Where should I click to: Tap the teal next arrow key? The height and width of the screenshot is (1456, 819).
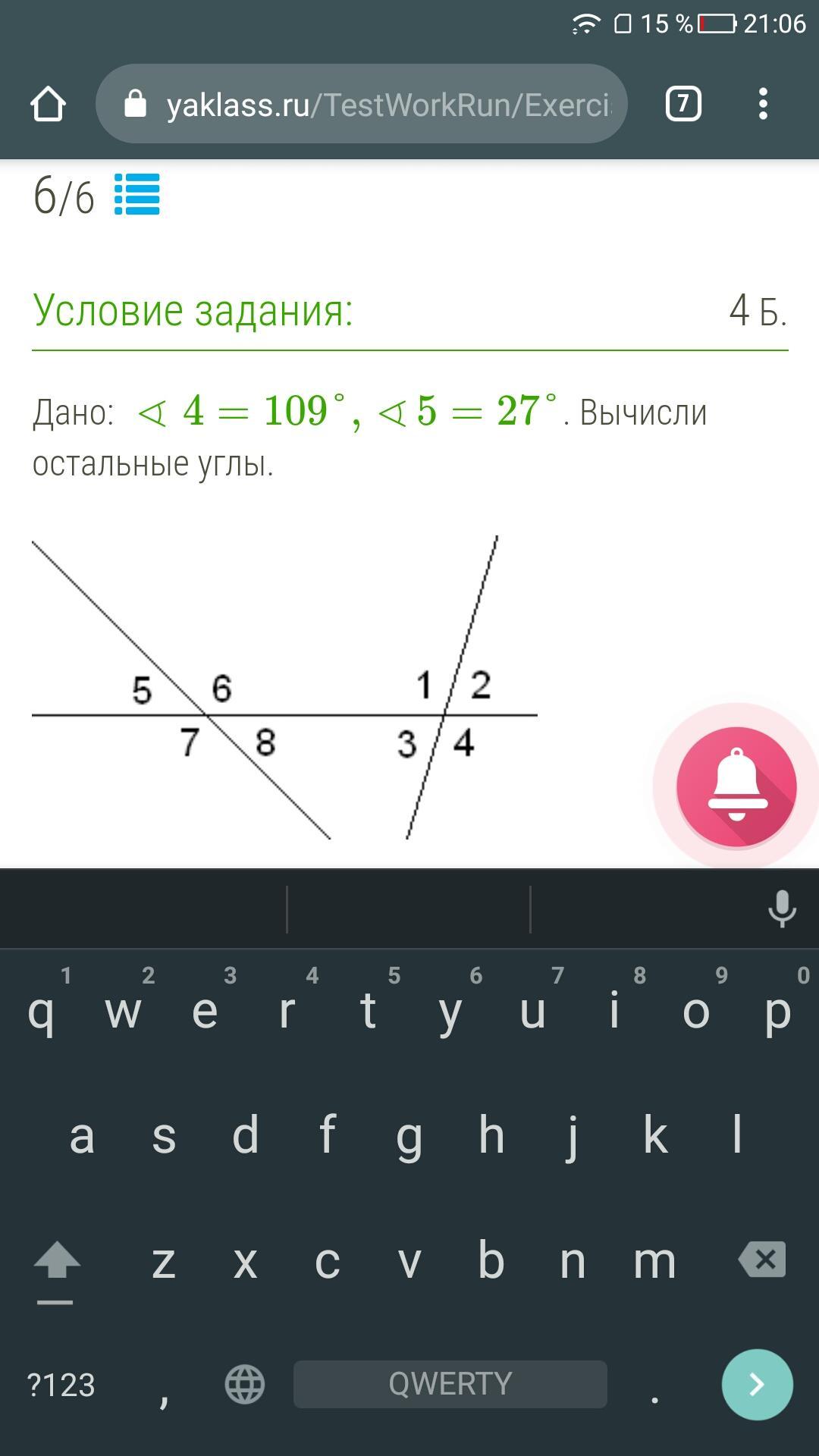757,1384
